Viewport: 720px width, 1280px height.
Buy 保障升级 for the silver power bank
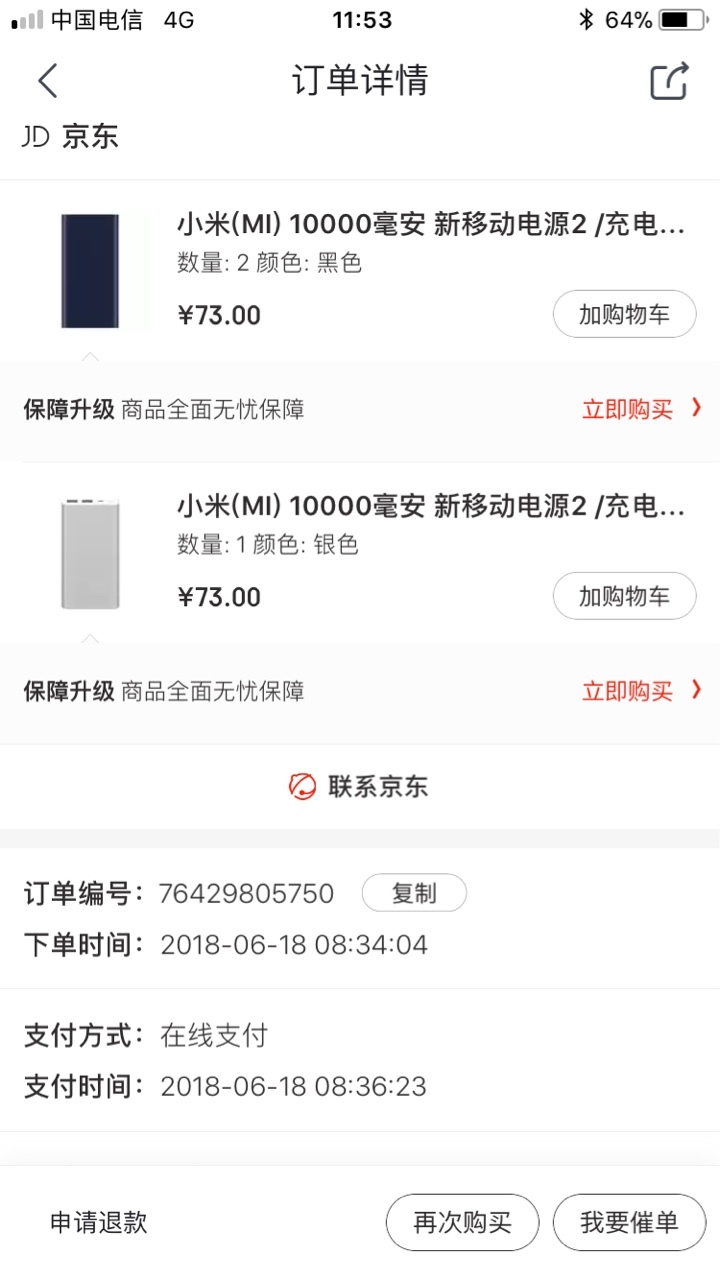641,692
